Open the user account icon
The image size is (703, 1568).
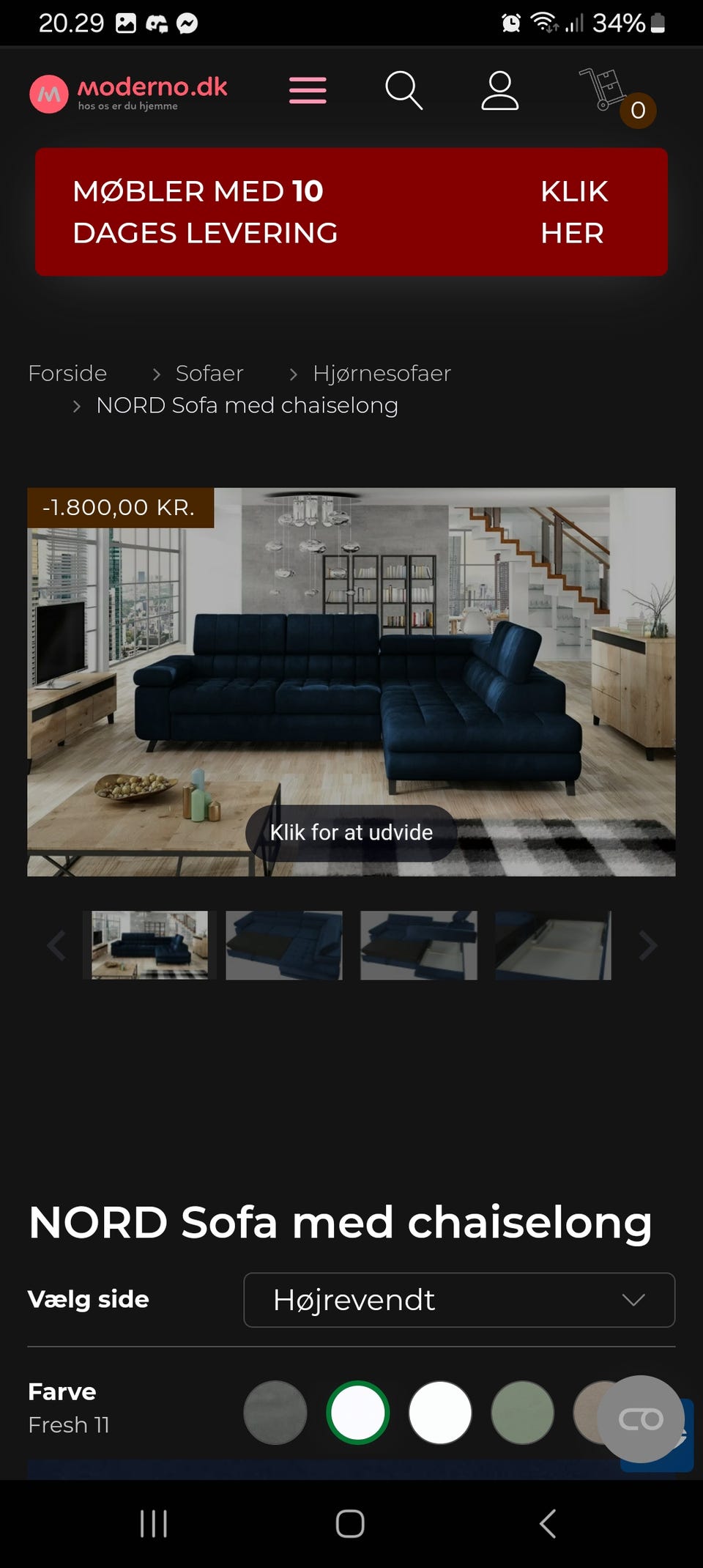pos(500,90)
